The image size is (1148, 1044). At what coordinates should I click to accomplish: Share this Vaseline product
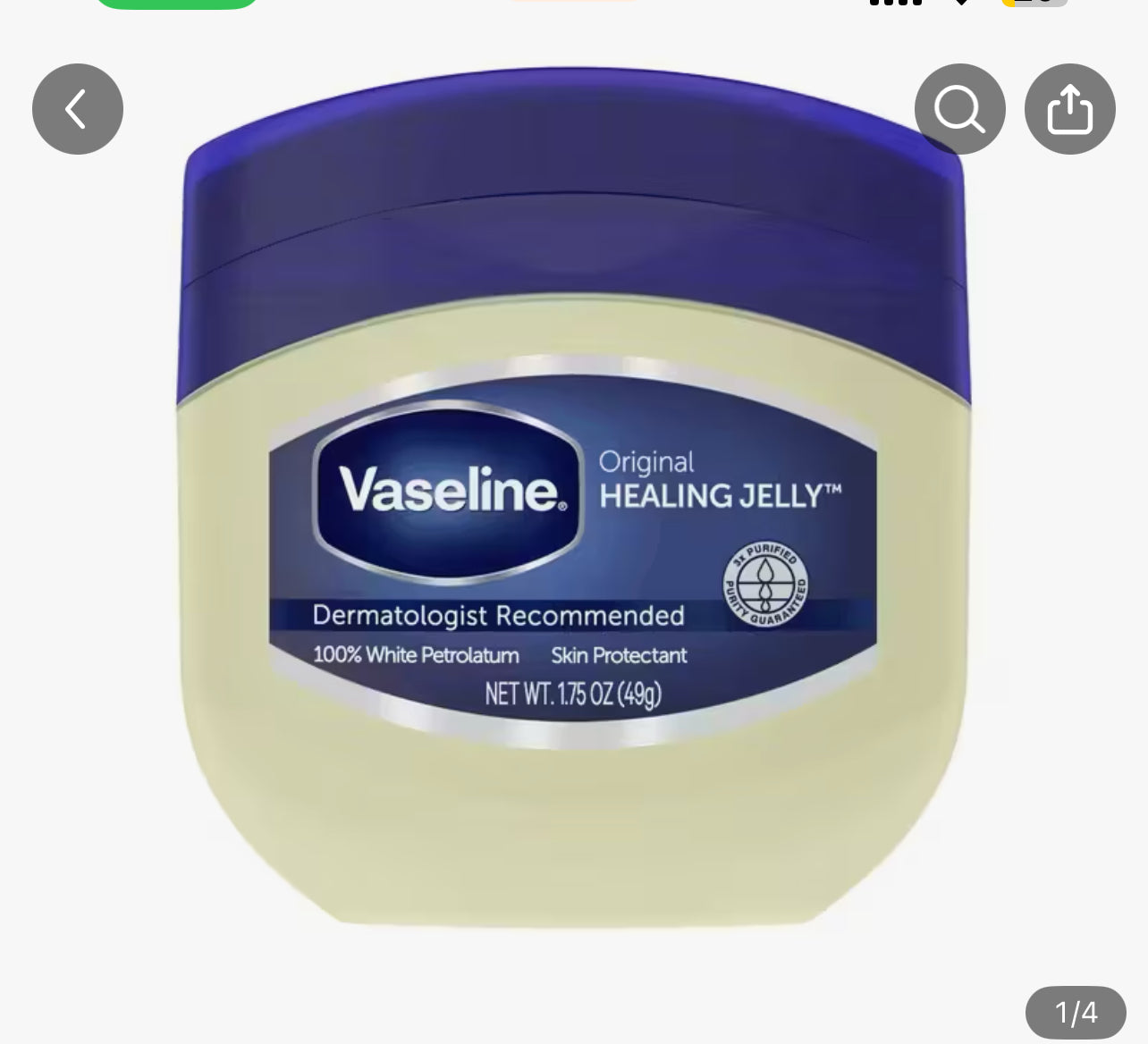point(1069,109)
